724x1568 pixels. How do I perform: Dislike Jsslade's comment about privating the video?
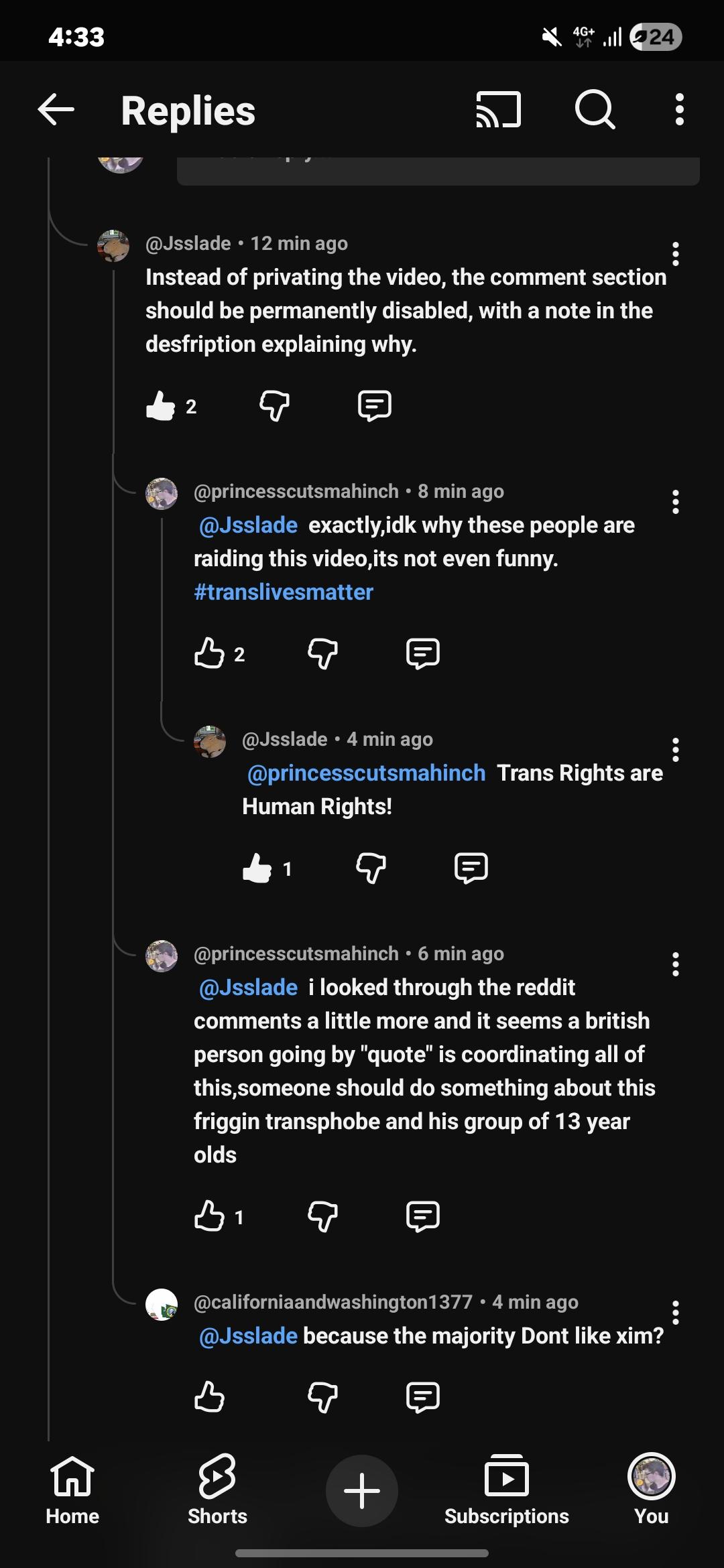click(274, 406)
